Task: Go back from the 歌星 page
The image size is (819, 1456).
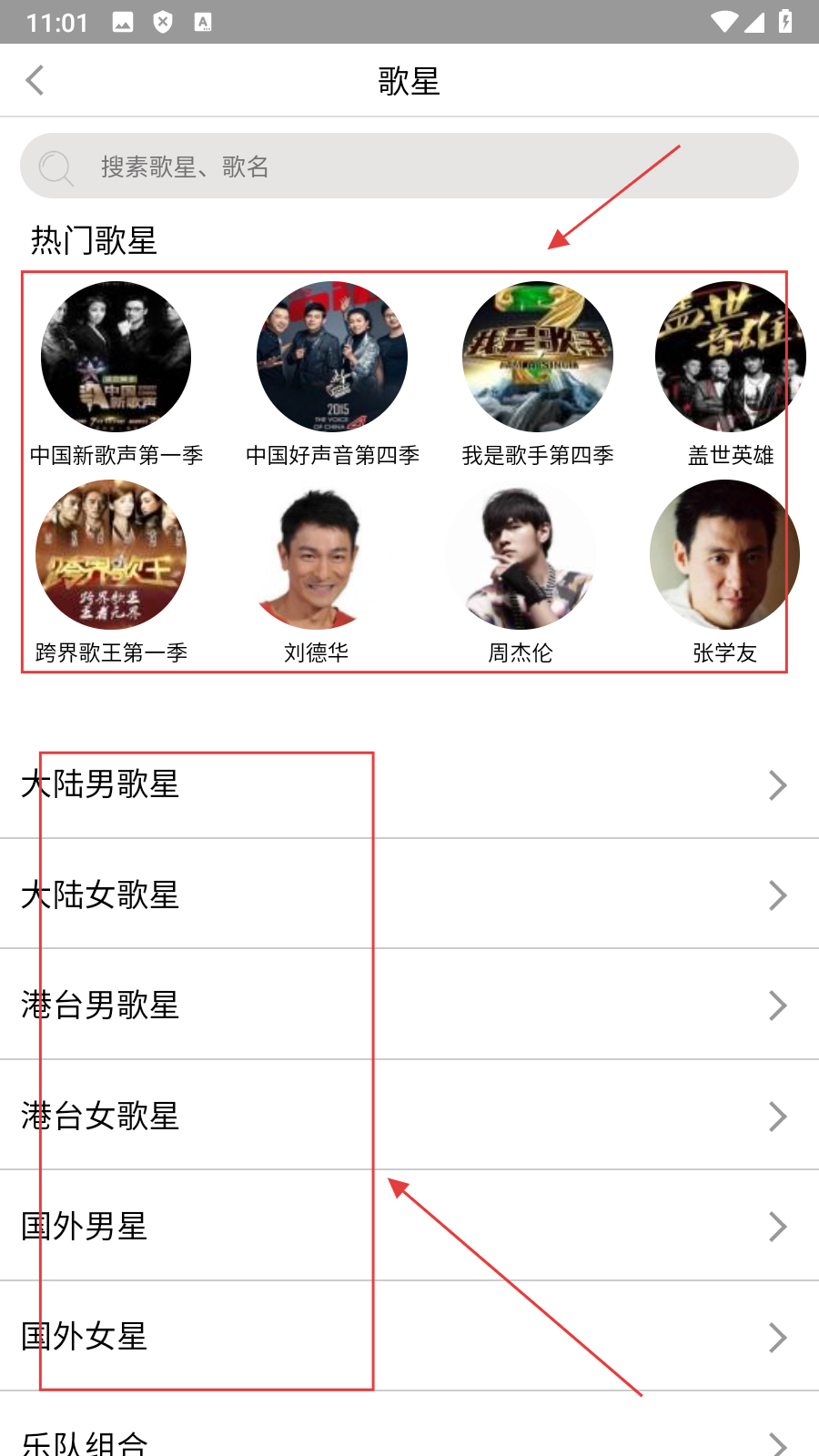Action: (x=35, y=80)
